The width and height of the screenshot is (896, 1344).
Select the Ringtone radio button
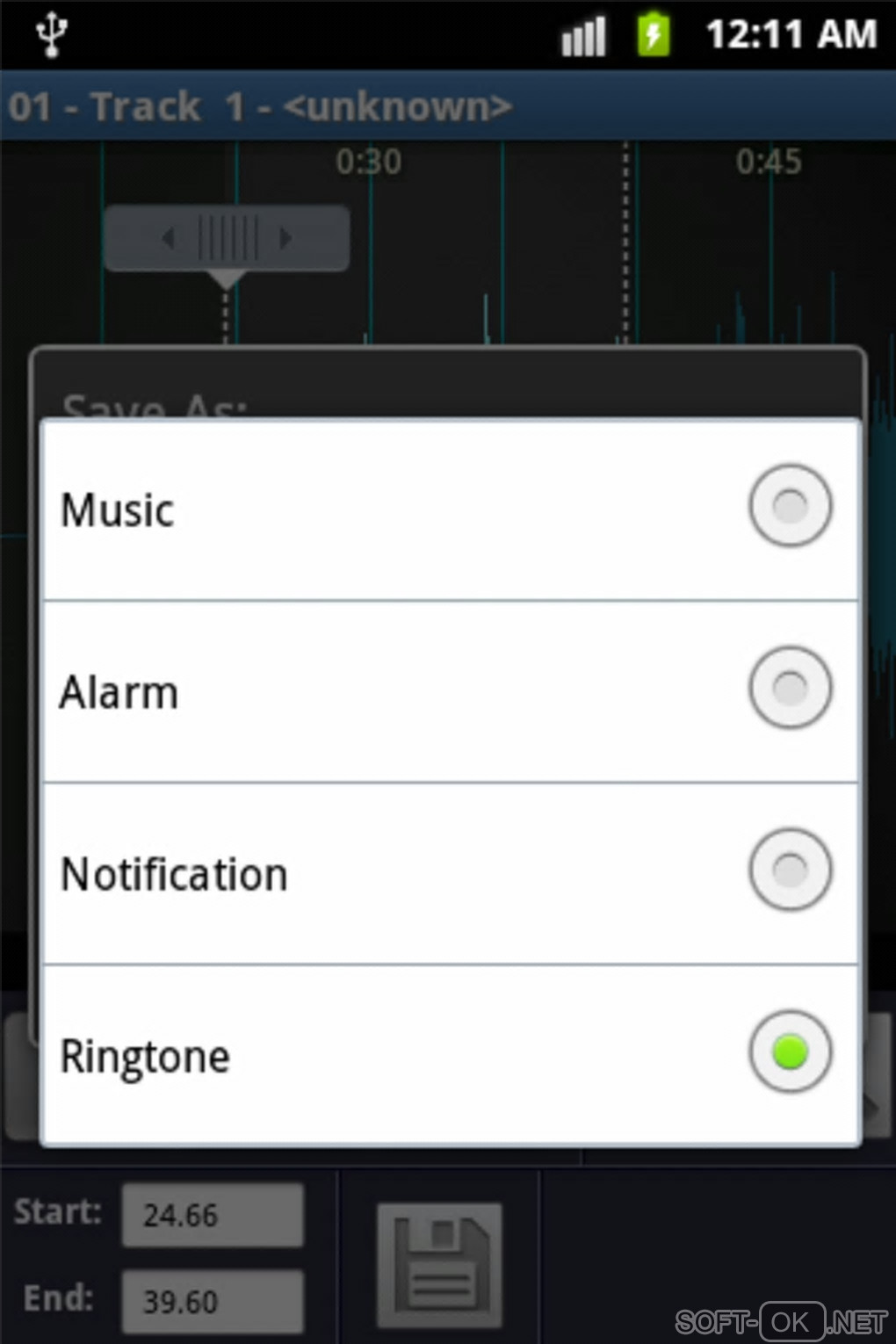click(x=789, y=1051)
